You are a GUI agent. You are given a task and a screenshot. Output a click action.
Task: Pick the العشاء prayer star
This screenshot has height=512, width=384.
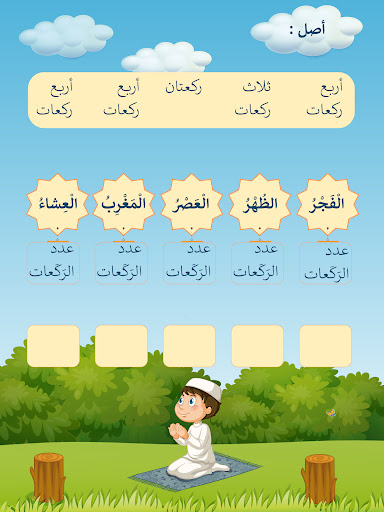coord(57,204)
